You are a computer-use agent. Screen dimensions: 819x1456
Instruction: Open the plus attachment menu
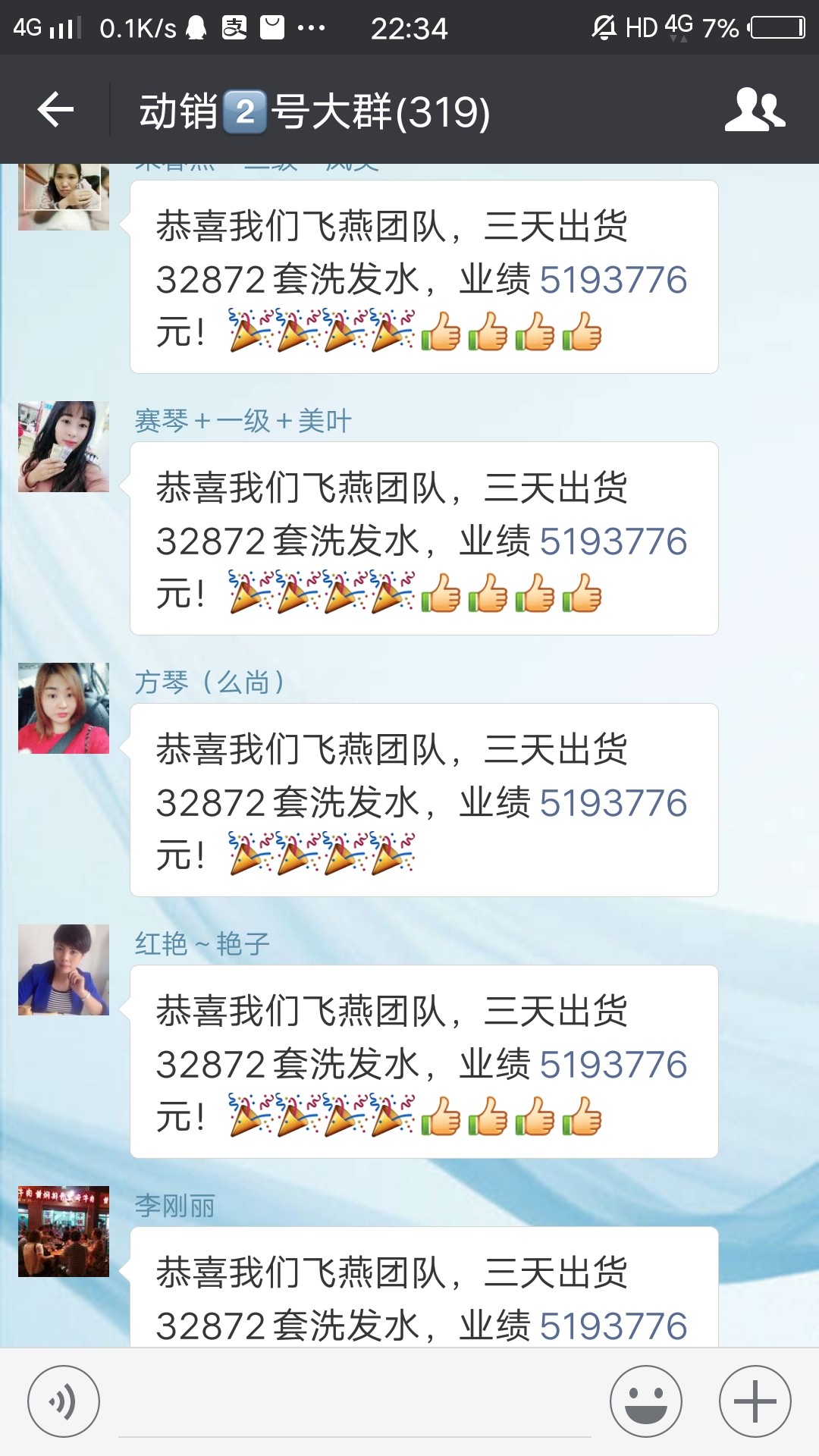[x=755, y=1401]
